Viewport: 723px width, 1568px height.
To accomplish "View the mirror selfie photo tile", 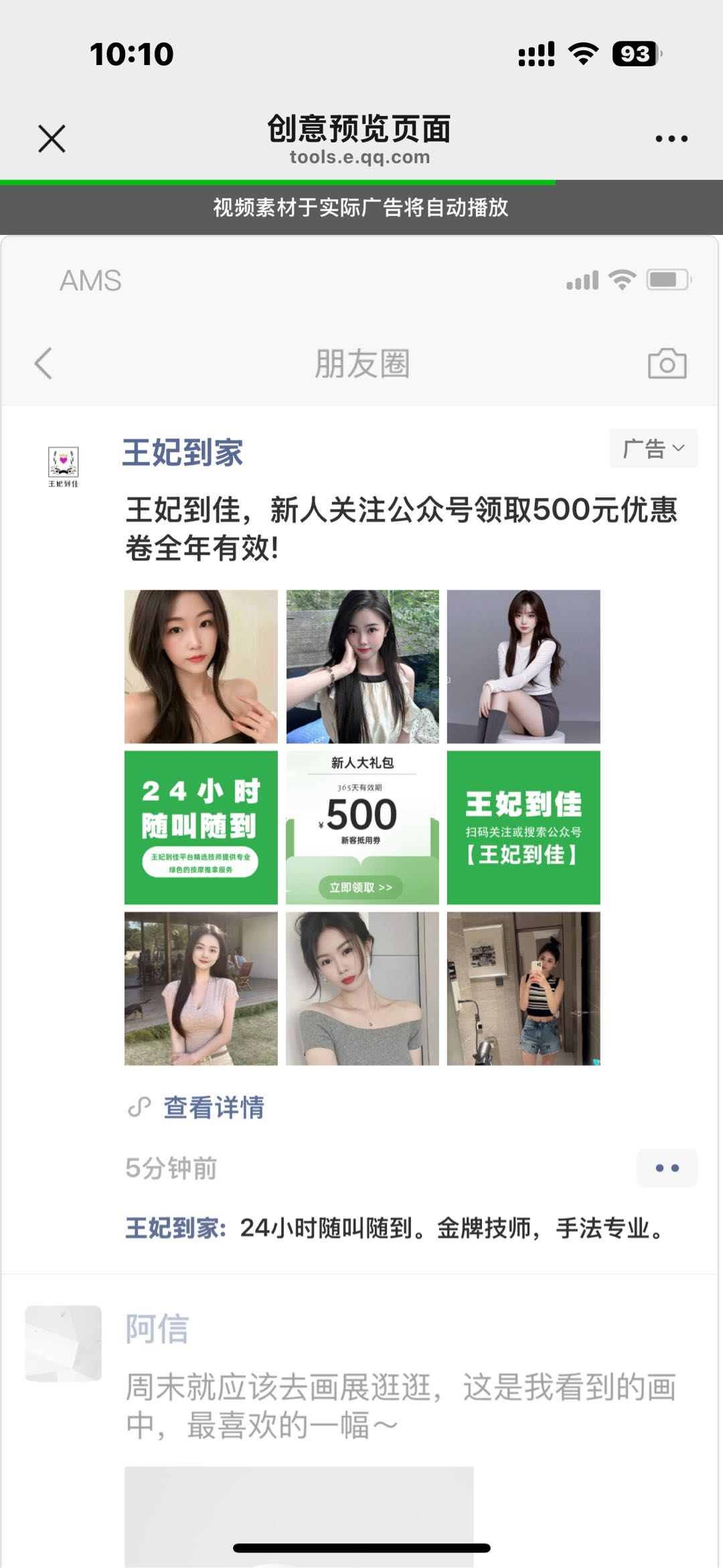I will (524, 988).
